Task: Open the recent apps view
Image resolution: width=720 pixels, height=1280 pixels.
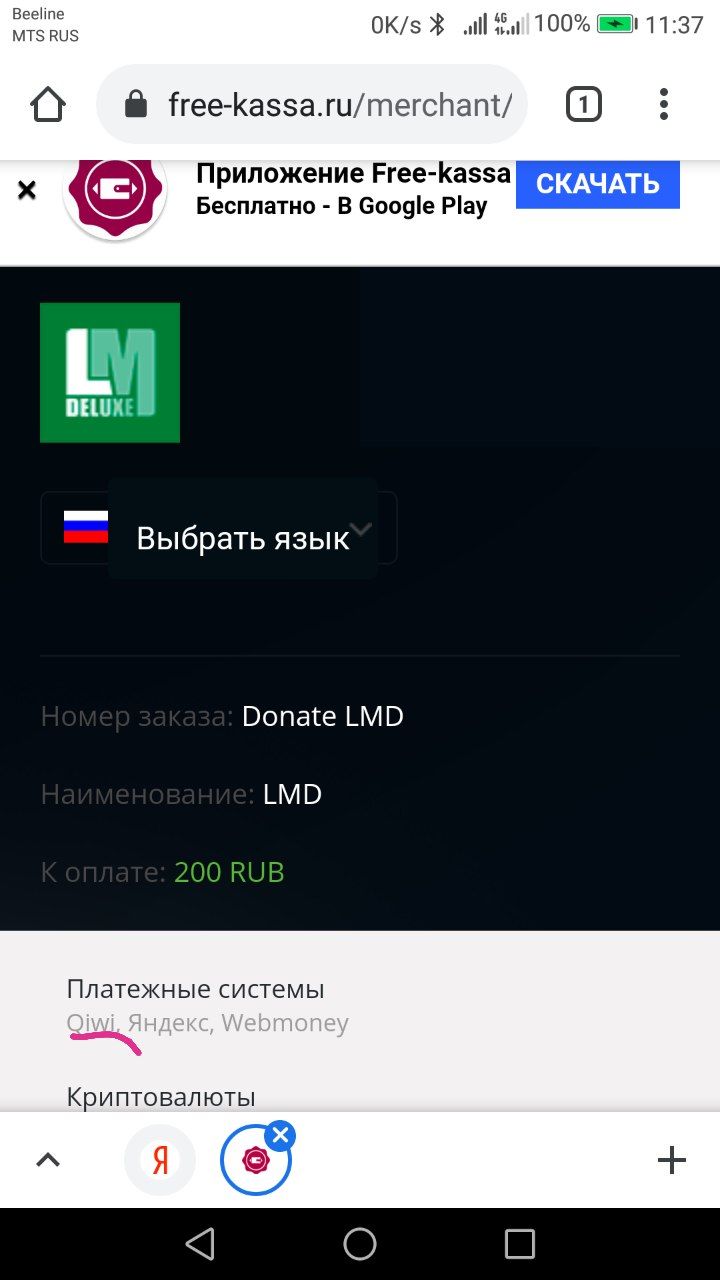Action: tap(520, 1244)
